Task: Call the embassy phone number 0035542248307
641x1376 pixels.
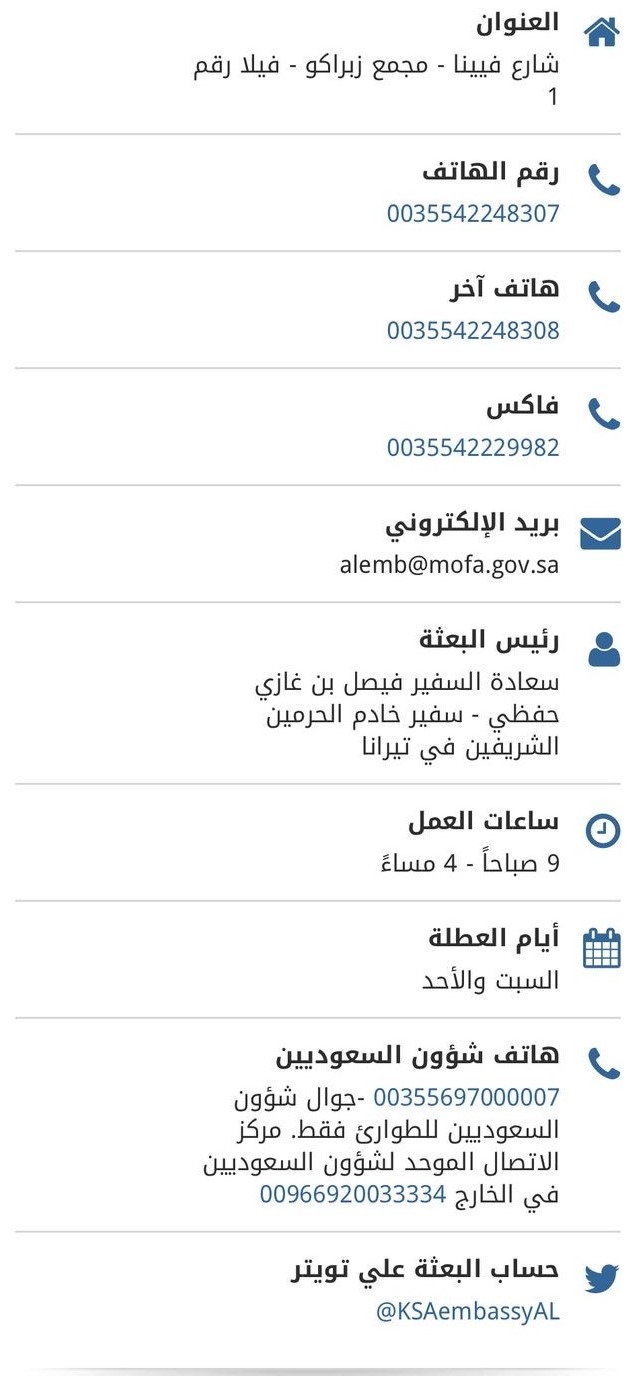Action: 473,213
